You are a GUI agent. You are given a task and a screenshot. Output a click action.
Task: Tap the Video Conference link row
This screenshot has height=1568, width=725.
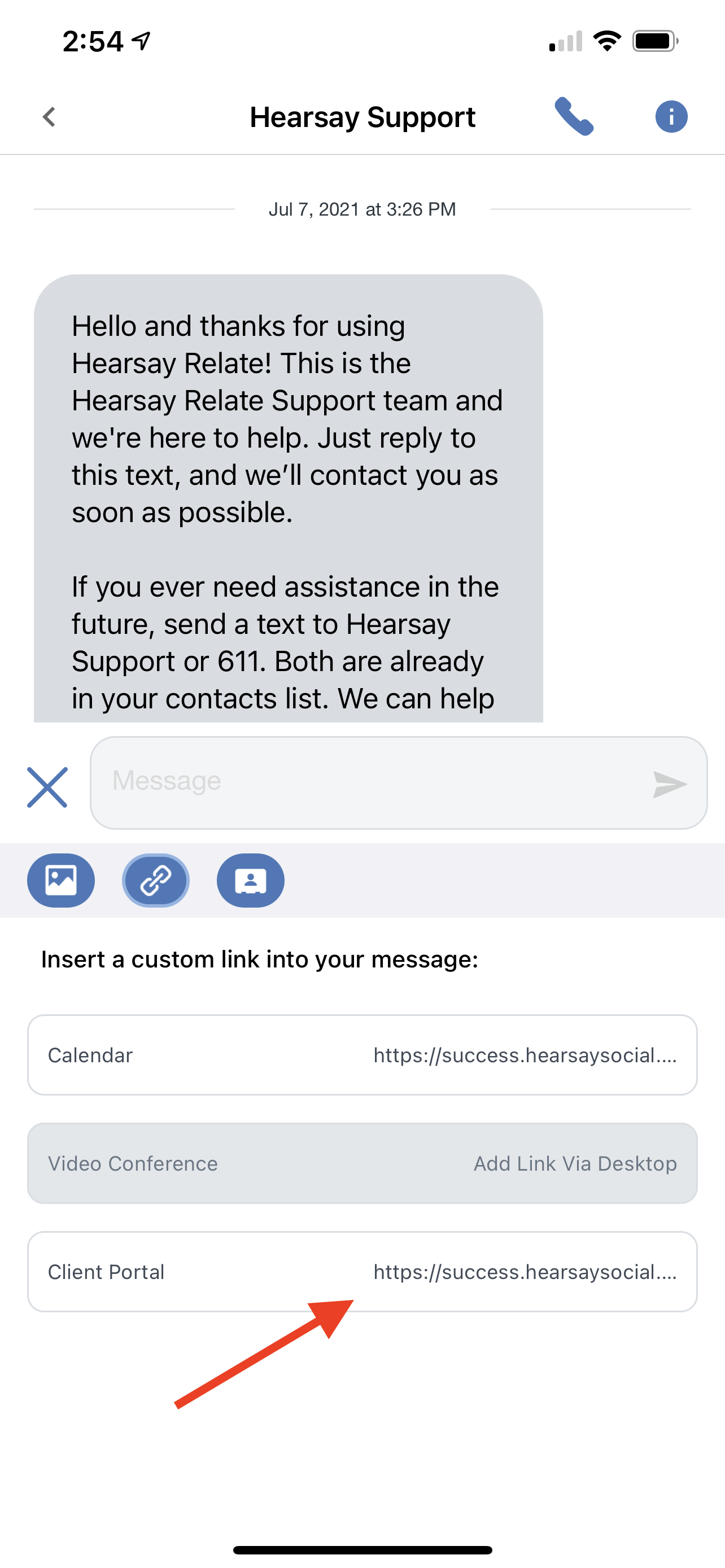tap(362, 1163)
